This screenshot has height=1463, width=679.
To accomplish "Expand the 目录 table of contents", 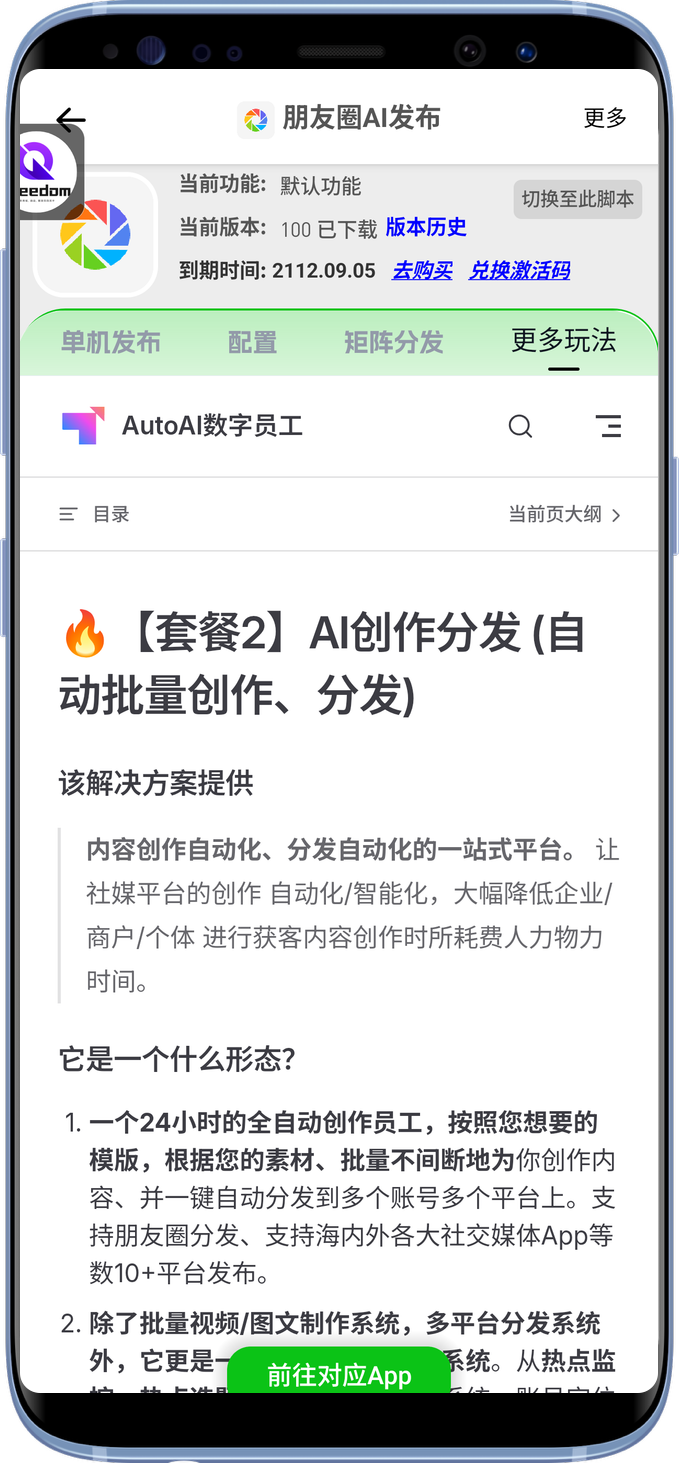I will coord(95,514).
